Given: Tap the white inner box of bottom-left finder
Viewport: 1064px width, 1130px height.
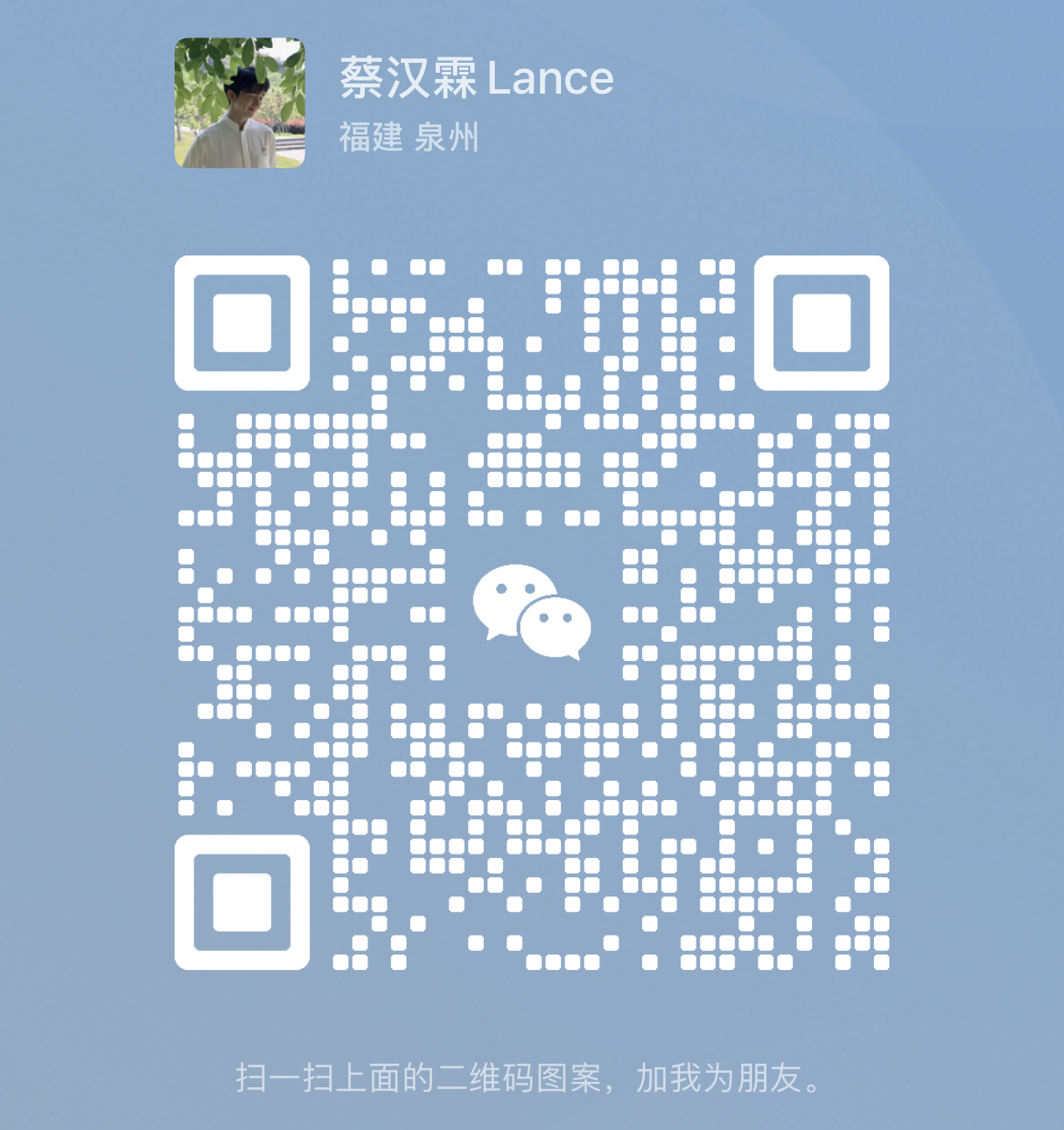Looking at the screenshot, I should (x=241, y=904).
